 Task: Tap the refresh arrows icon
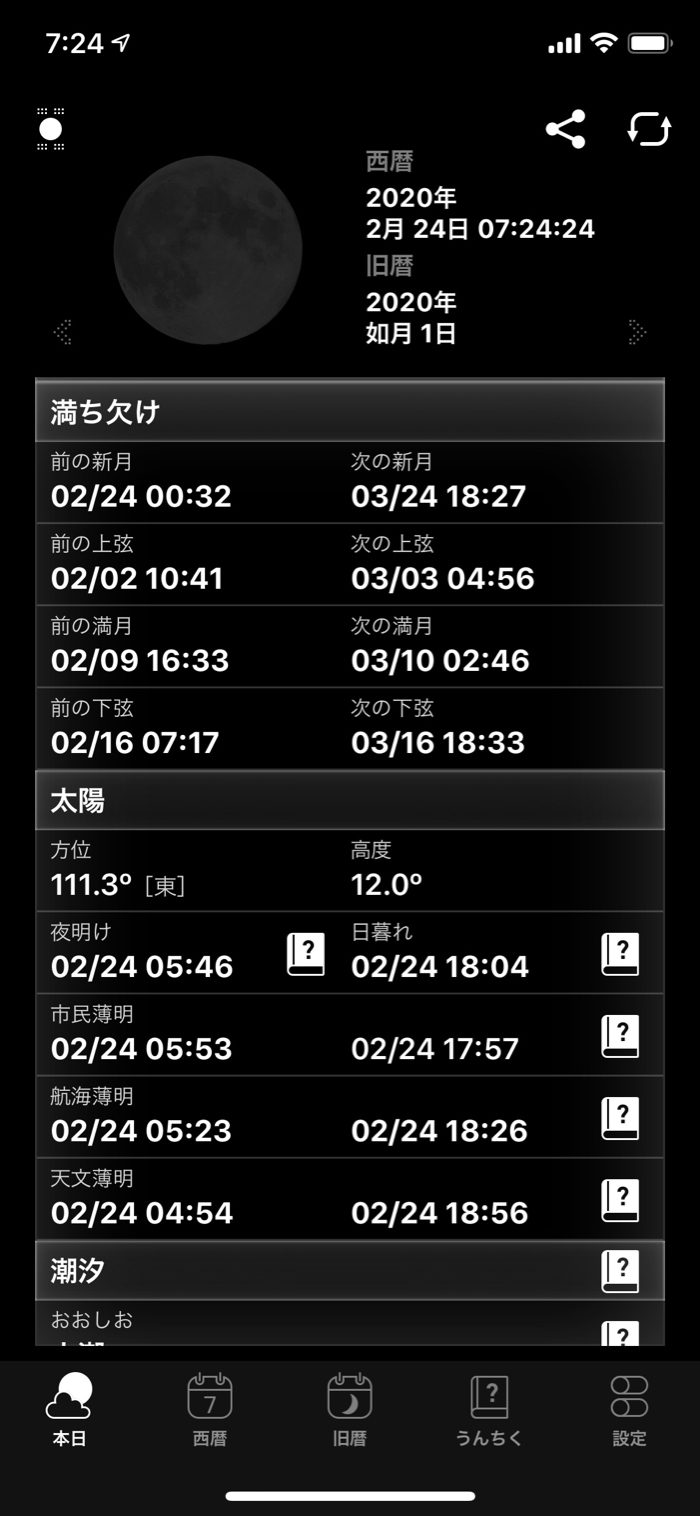click(x=649, y=130)
